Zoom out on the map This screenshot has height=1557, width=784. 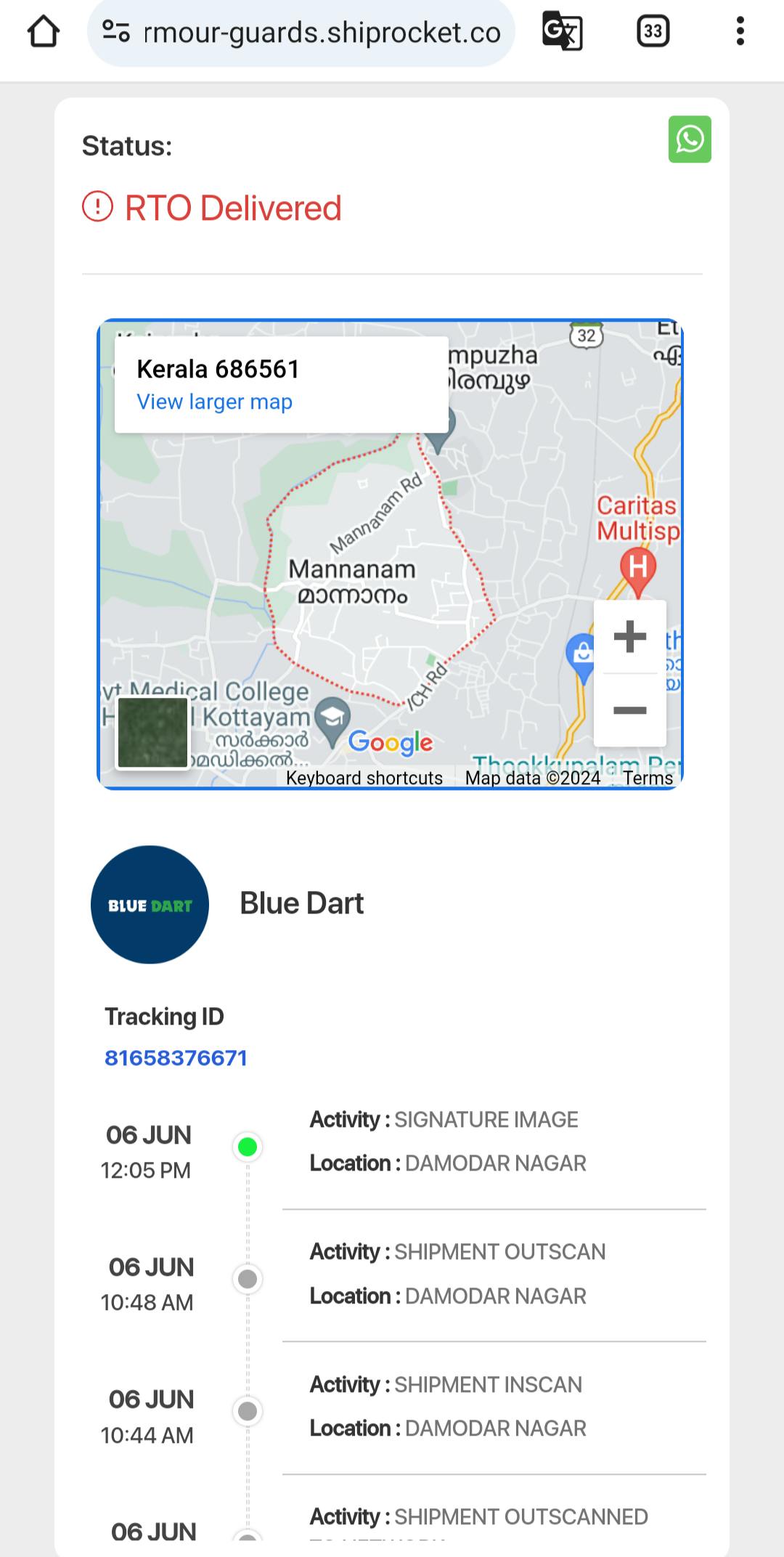tap(629, 710)
